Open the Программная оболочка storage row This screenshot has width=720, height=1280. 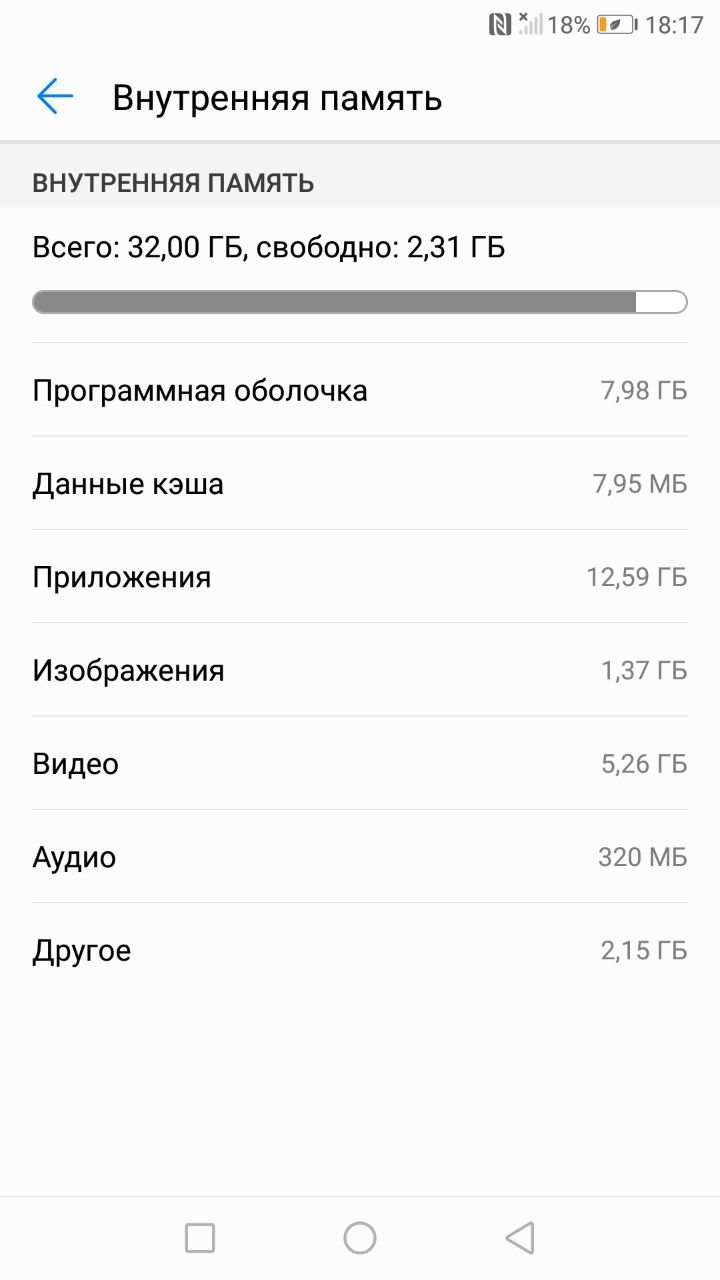coord(360,390)
